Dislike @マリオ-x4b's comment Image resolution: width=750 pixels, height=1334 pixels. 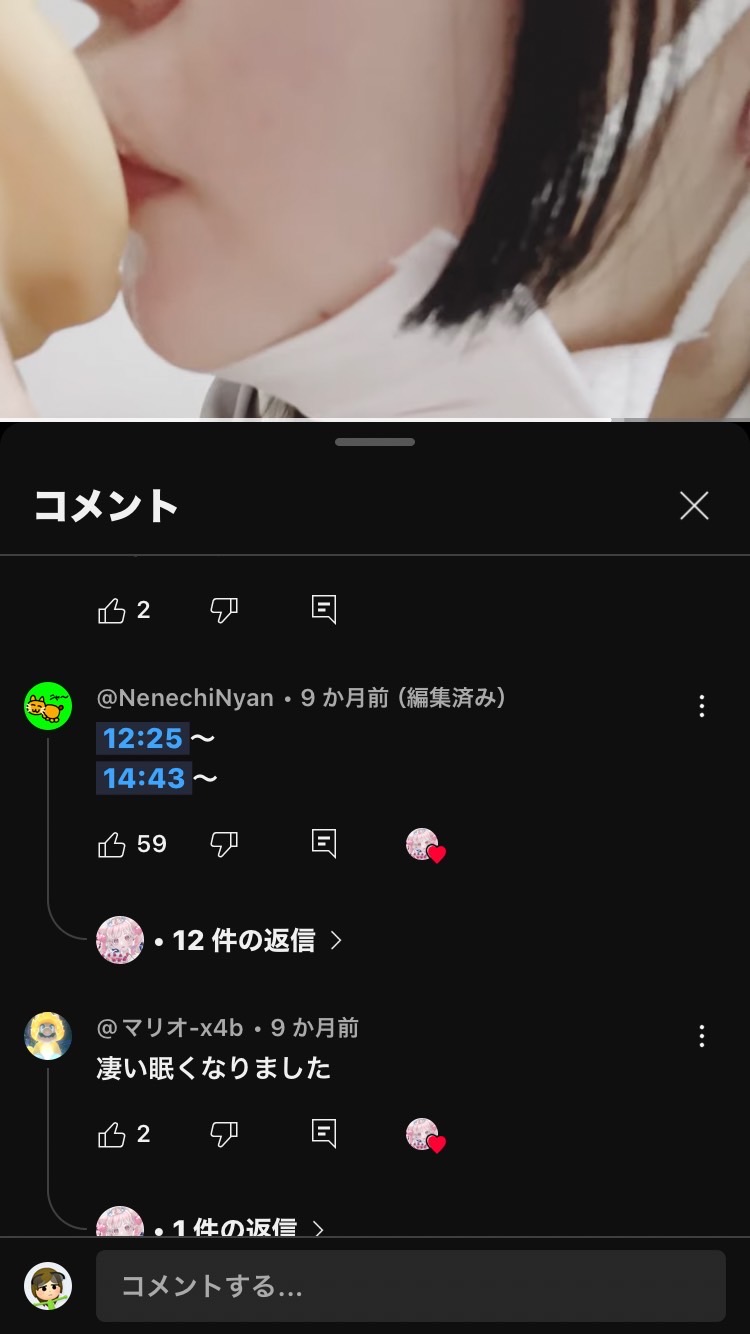224,1135
